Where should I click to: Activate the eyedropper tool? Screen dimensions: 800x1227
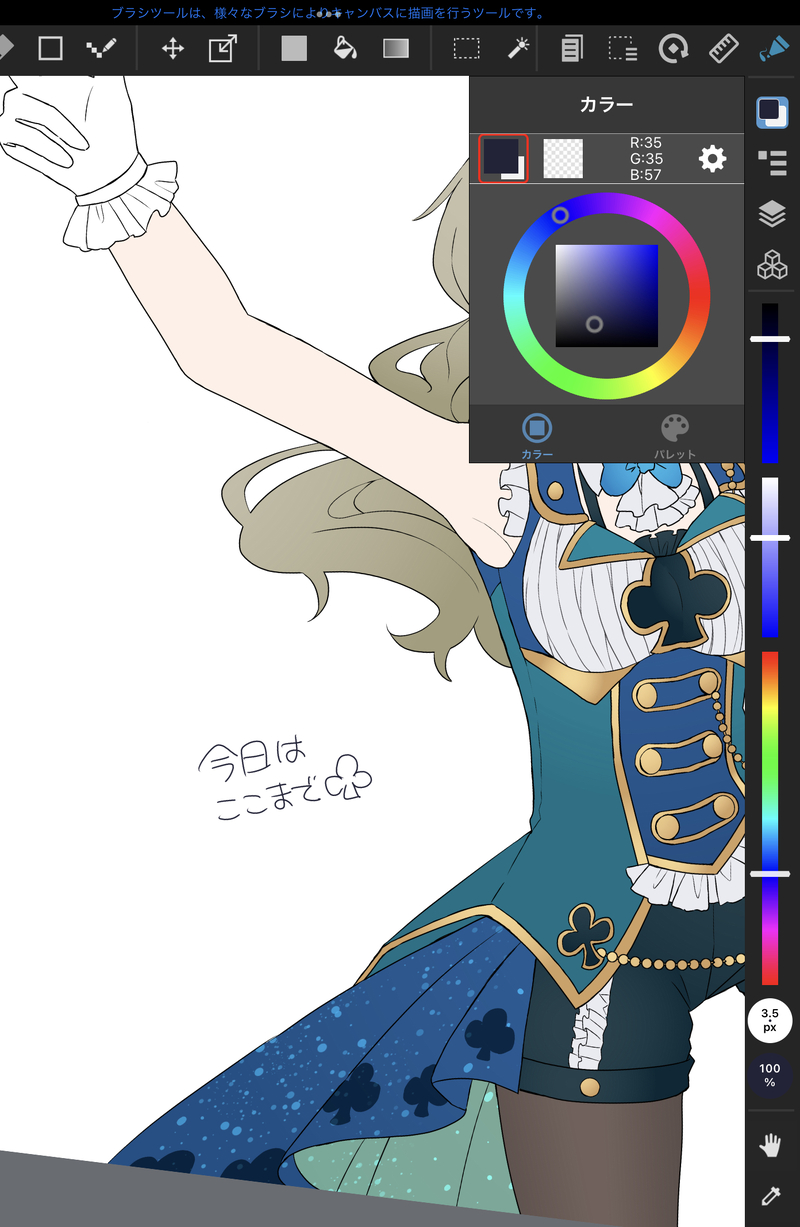click(771, 1196)
